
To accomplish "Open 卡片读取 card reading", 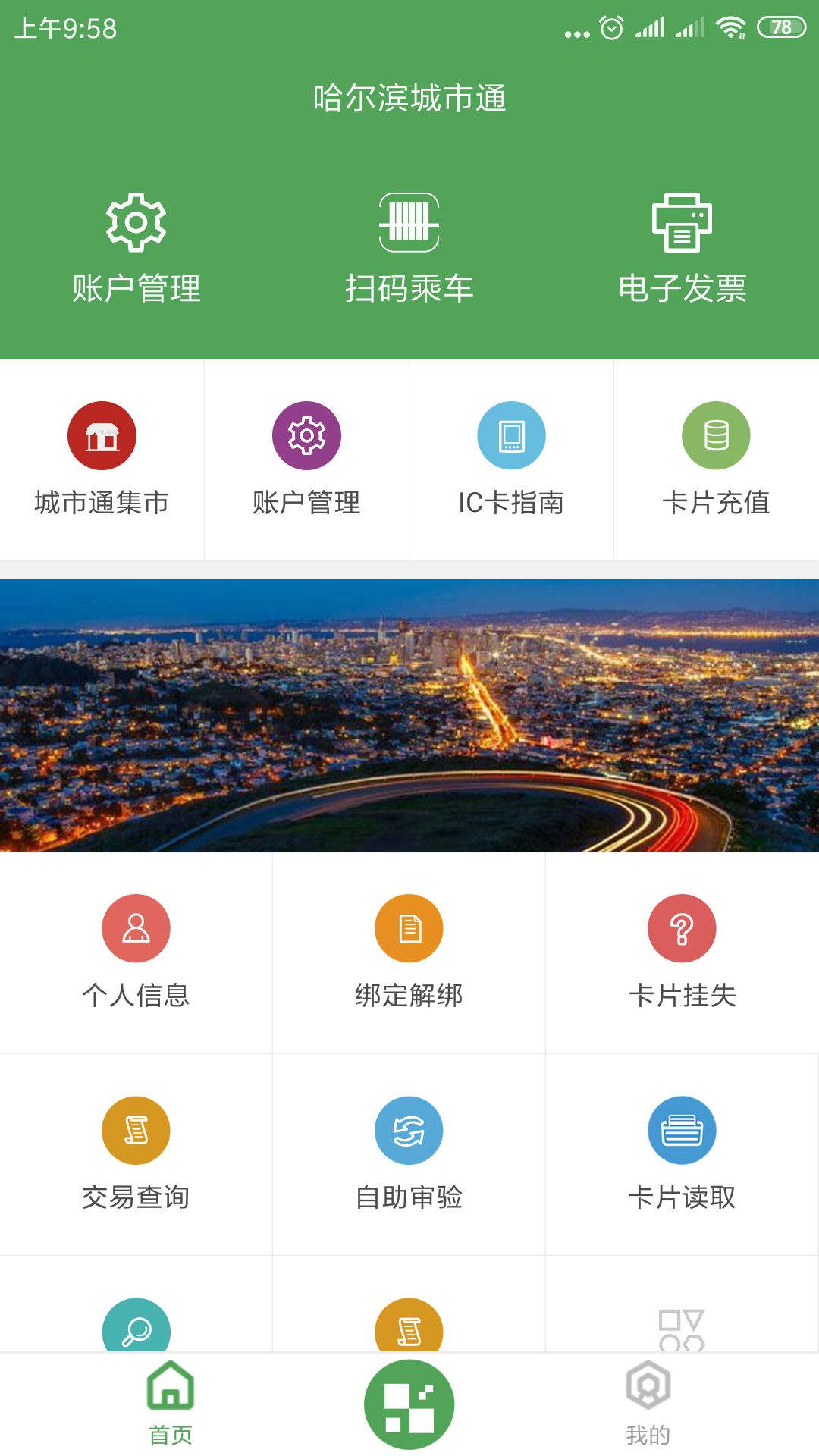I will [682, 1153].
